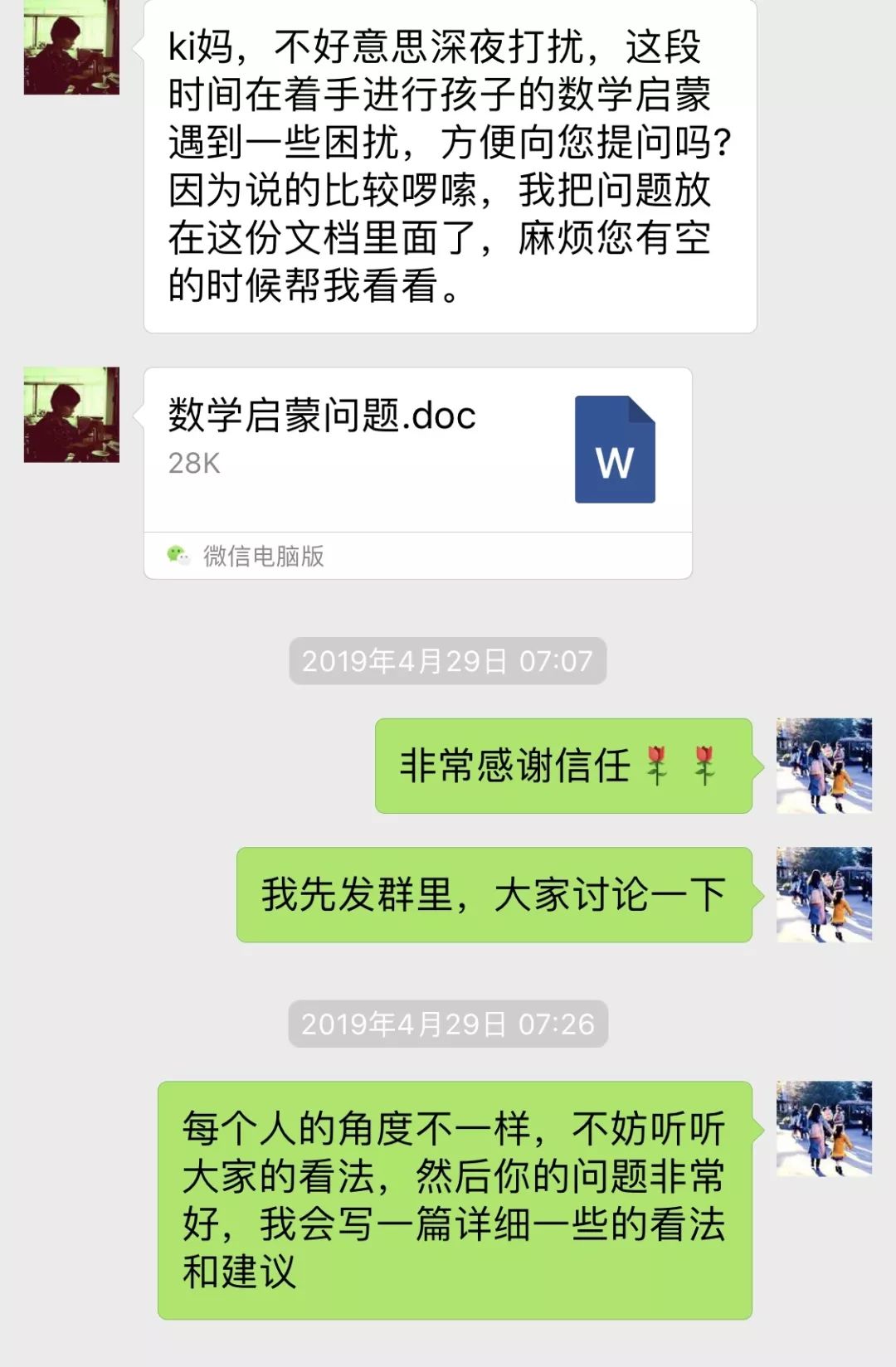Tap my avatar beside 每个人的角度不一样 message
896x1367 pixels.
[x=823, y=1128]
